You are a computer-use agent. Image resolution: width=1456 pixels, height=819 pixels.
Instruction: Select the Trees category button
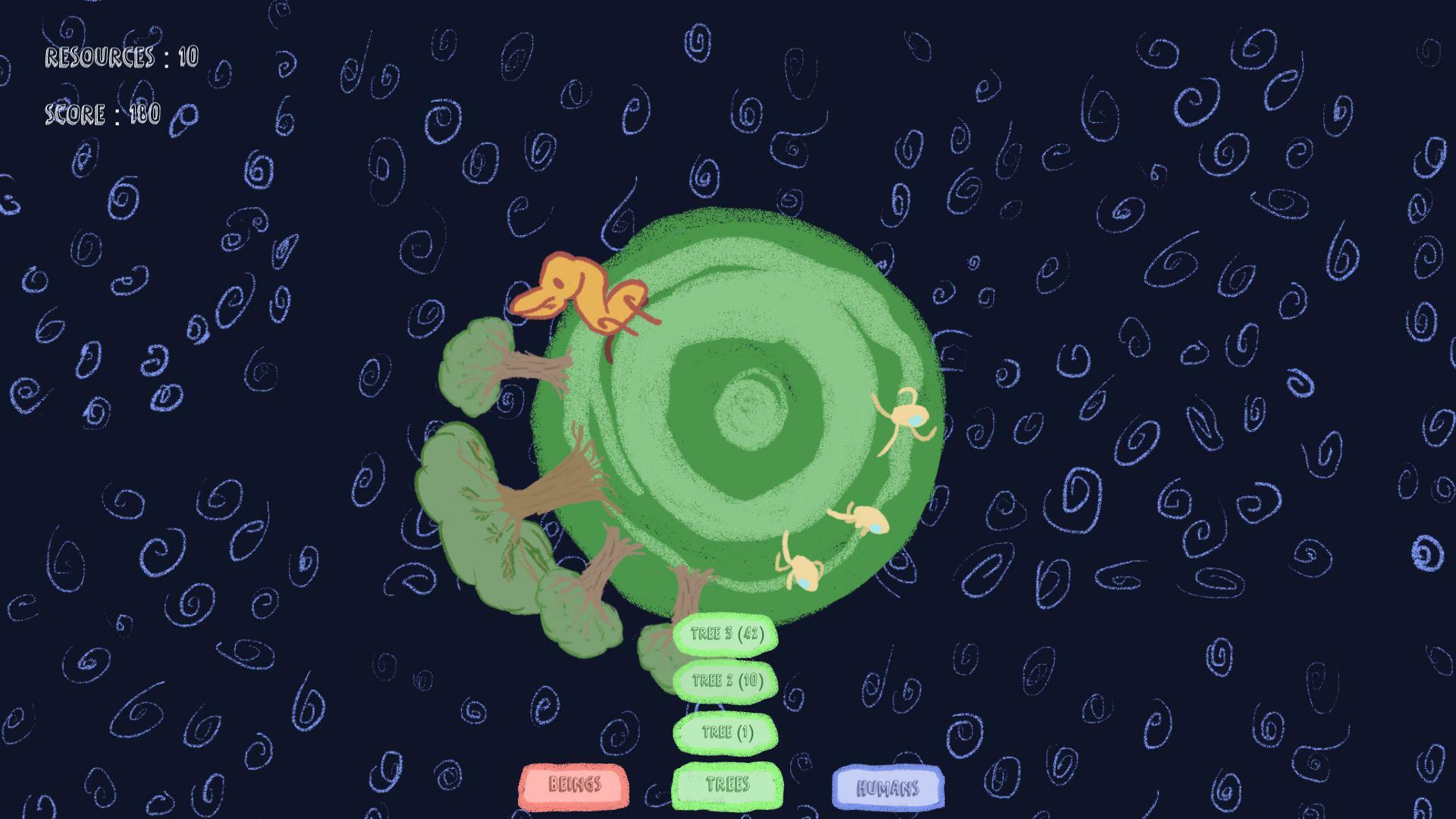tap(726, 785)
